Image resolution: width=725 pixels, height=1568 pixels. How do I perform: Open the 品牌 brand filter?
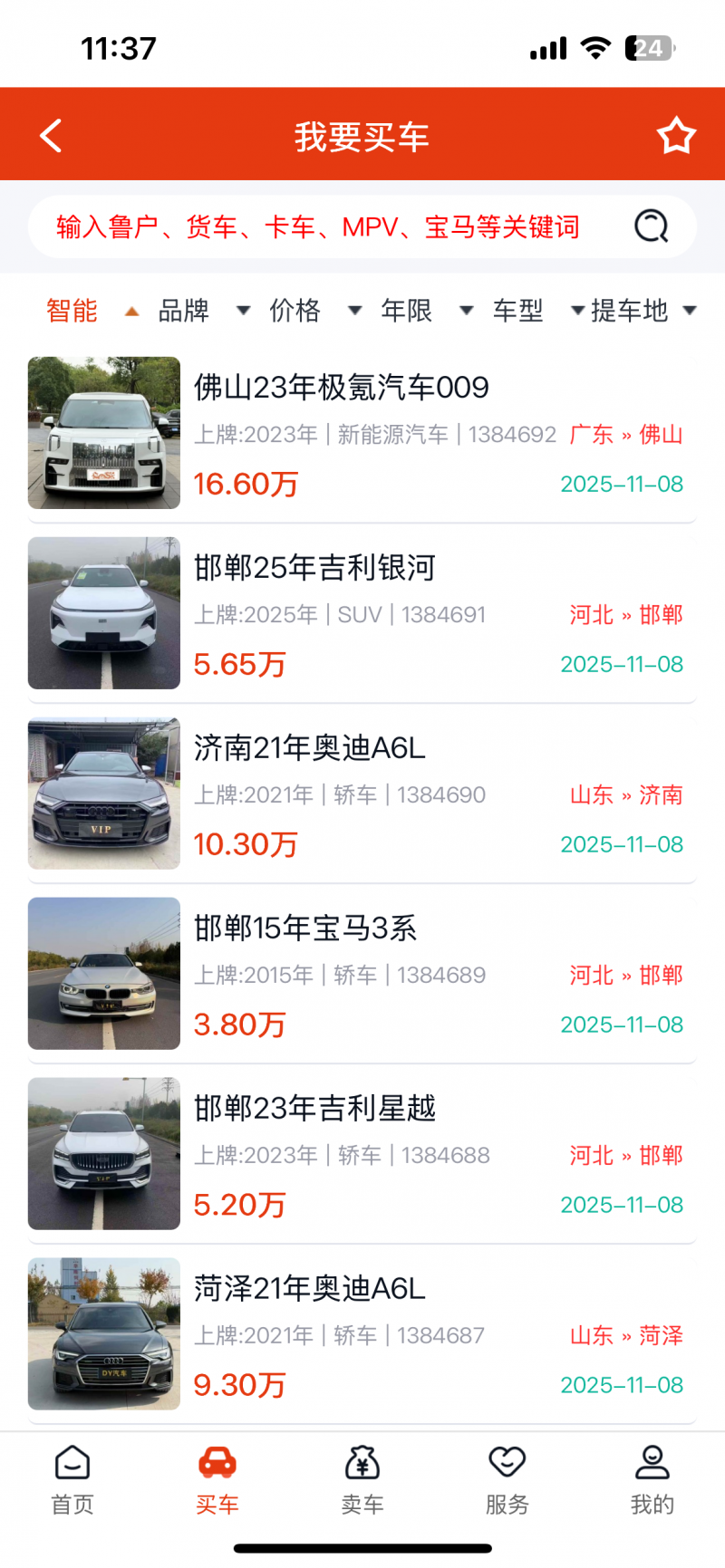203,311
